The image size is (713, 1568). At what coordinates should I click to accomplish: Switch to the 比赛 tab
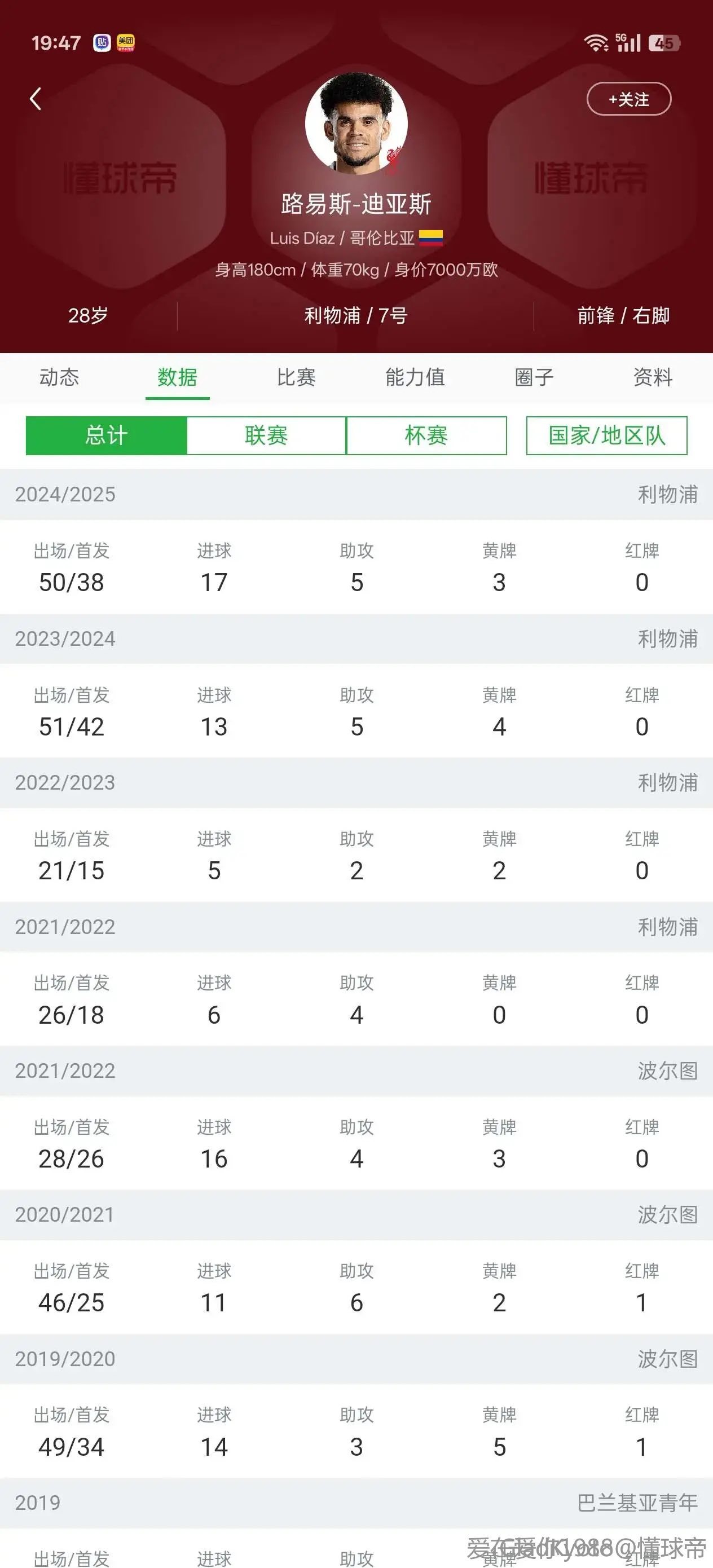[297, 377]
